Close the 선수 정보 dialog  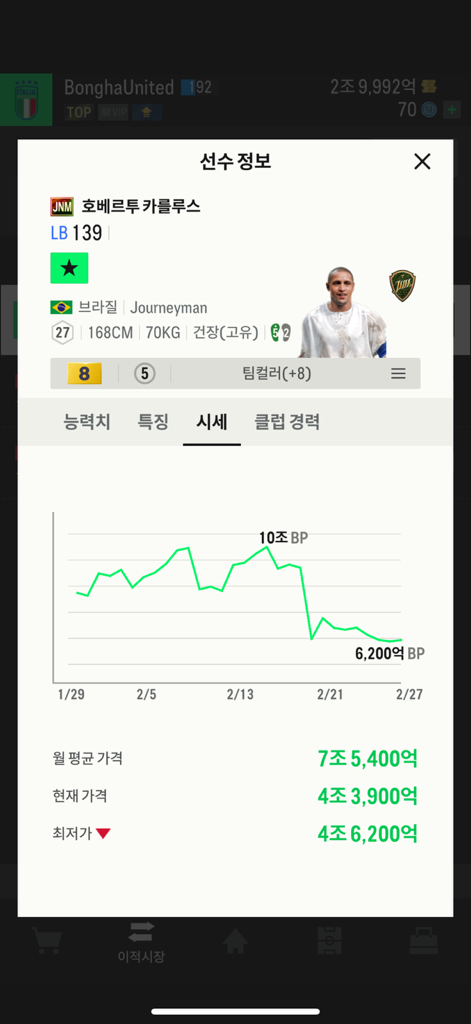(422, 162)
